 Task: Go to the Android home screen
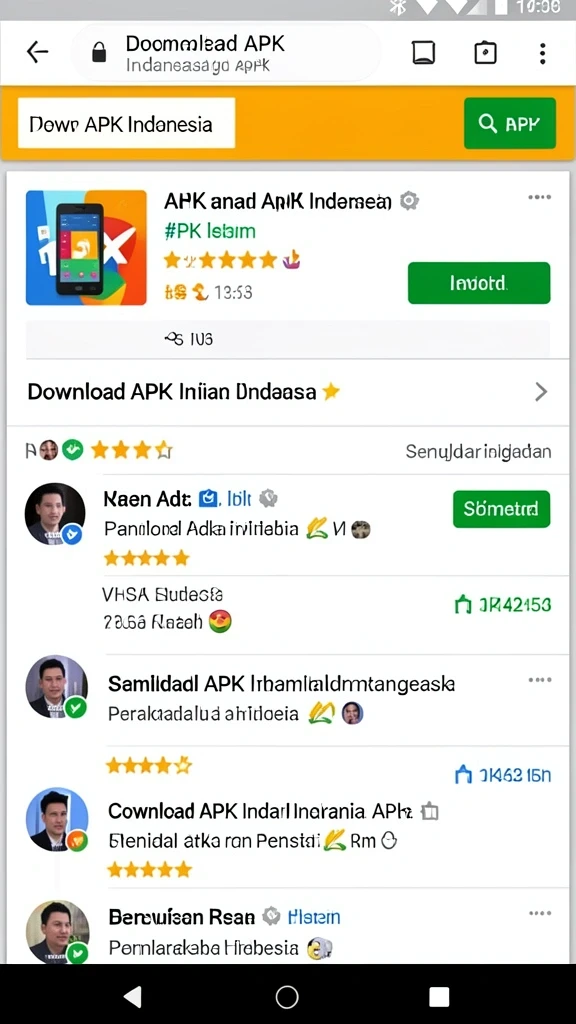coord(287,997)
